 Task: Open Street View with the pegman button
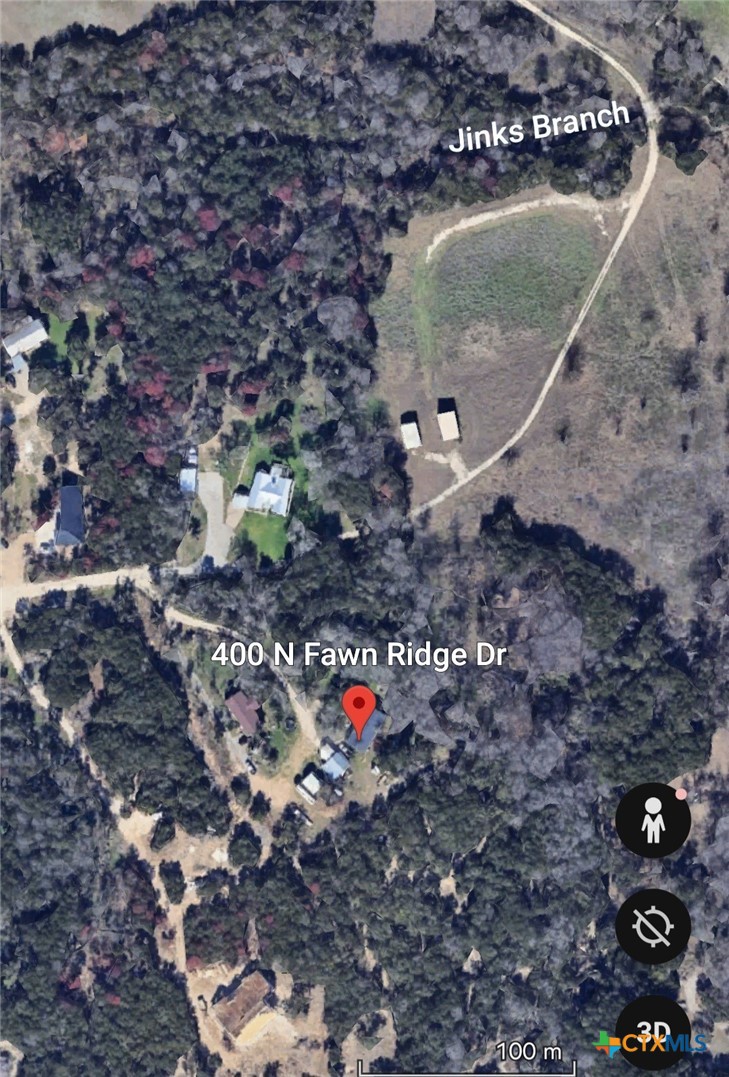point(652,820)
